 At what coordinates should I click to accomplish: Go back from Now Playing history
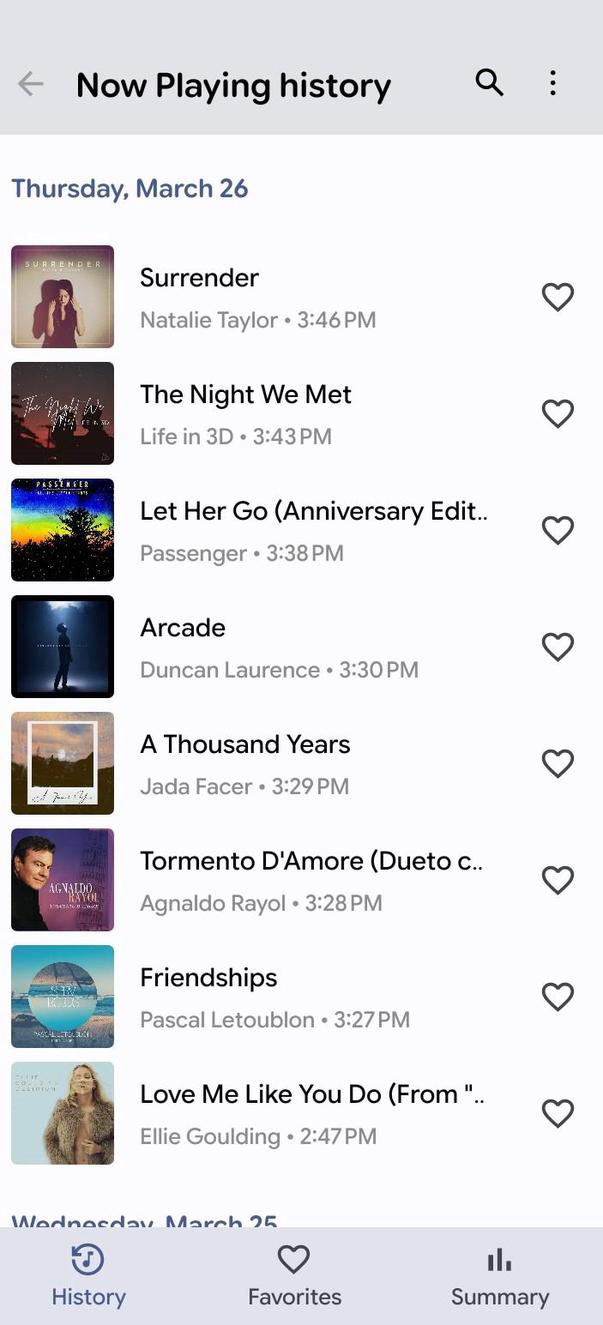[31, 84]
